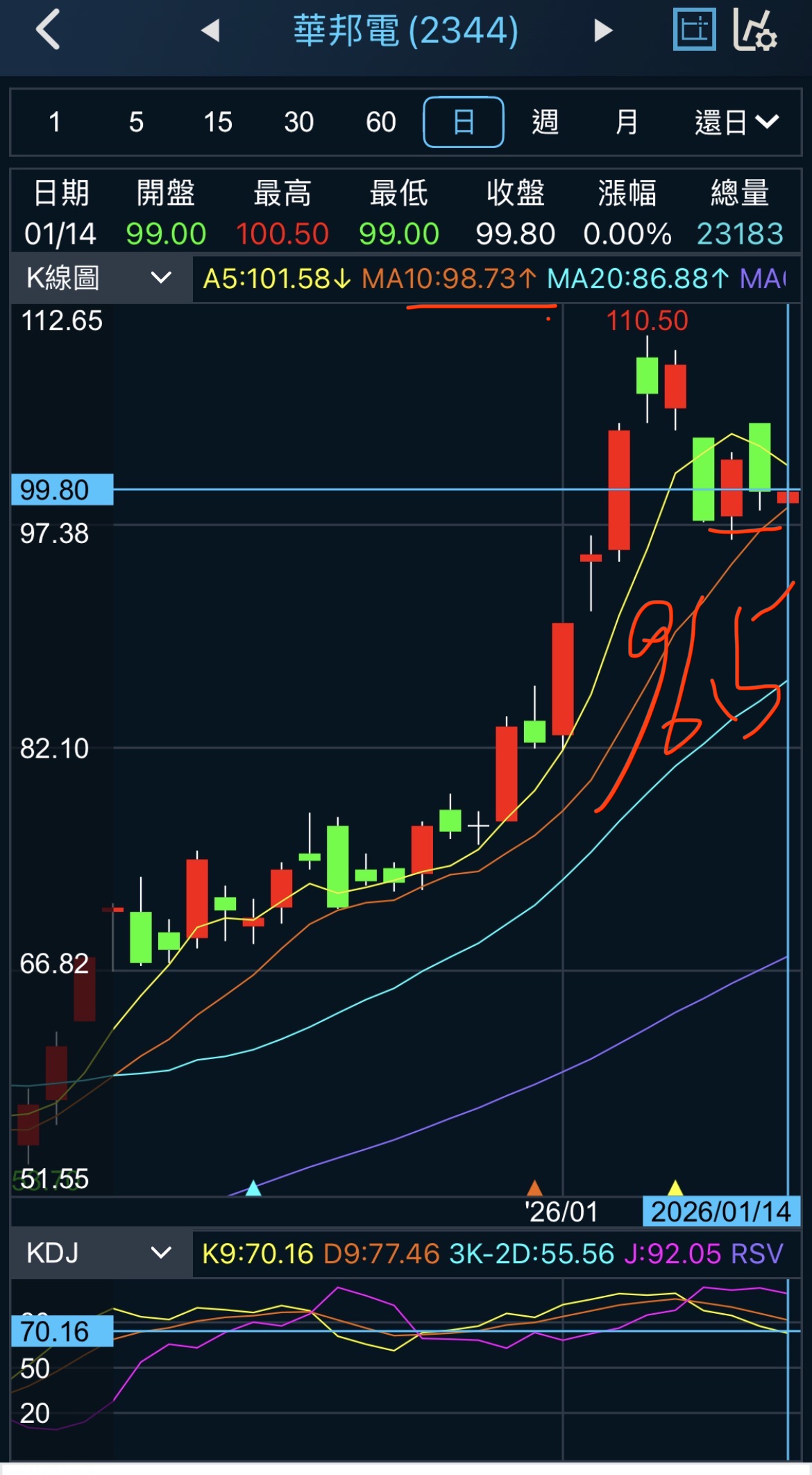Viewport: 812px width, 1475px height.
Task: Select the 30-minute timeframe
Action: [x=299, y=122]
